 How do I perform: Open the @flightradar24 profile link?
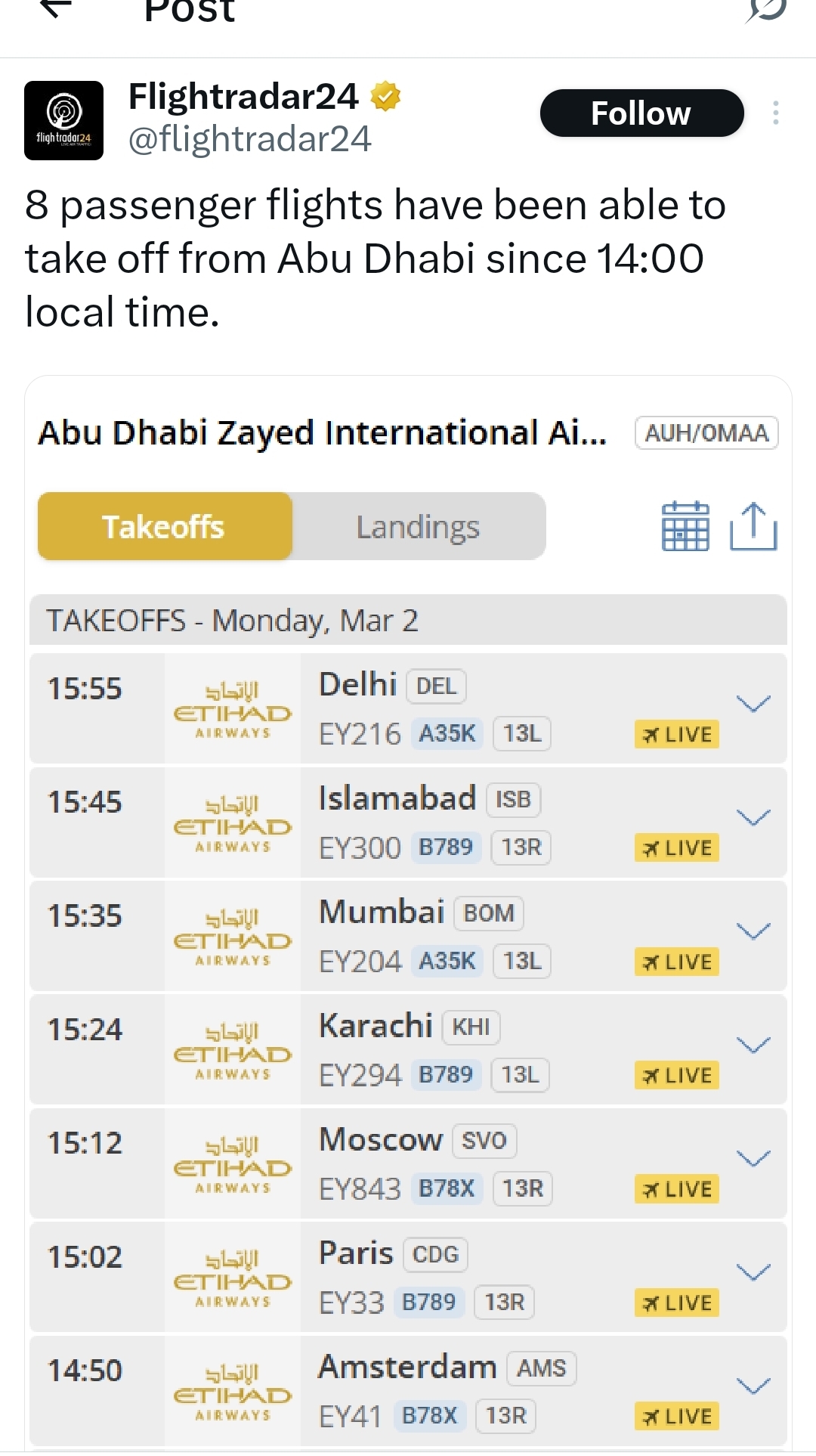tap(248, 138)
